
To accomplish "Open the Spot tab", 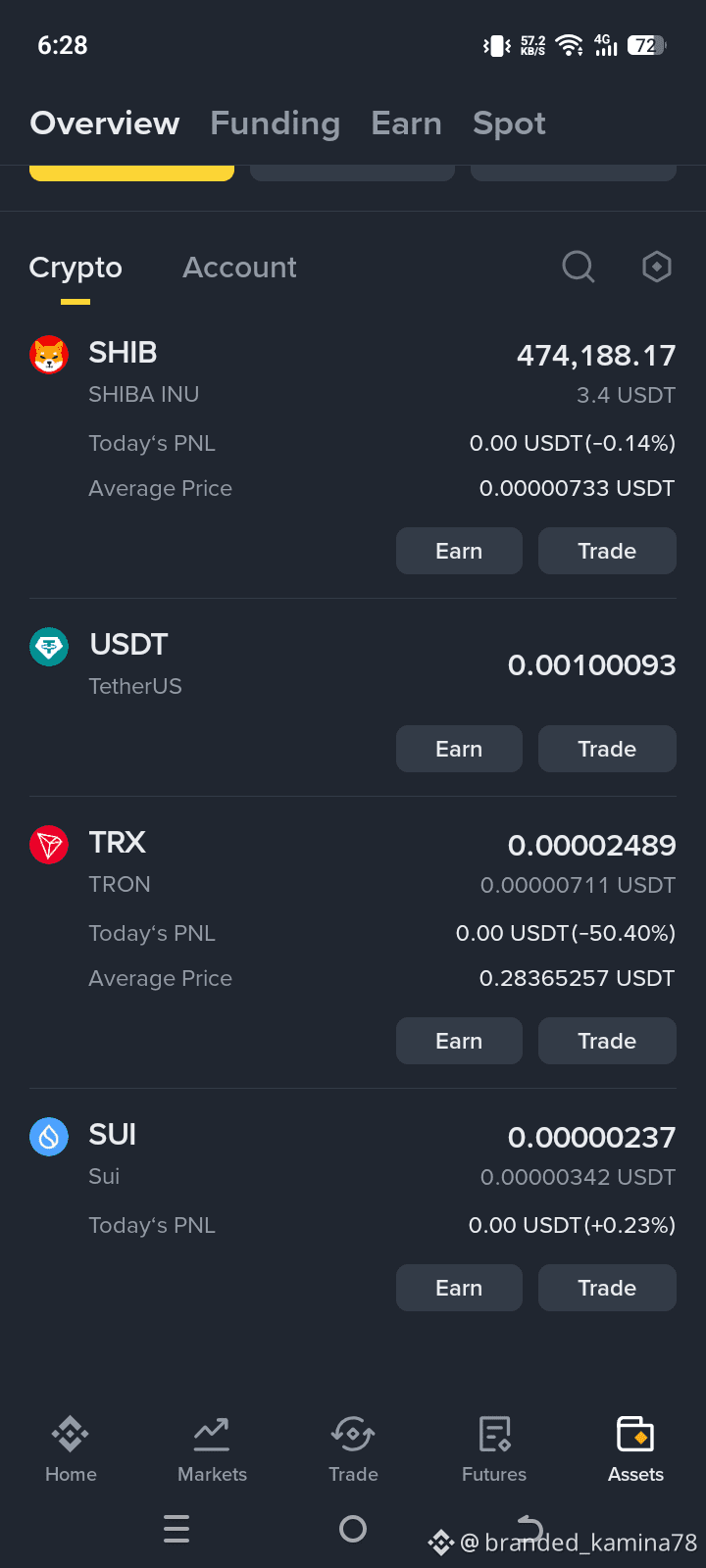I will [x=509, y=123].
